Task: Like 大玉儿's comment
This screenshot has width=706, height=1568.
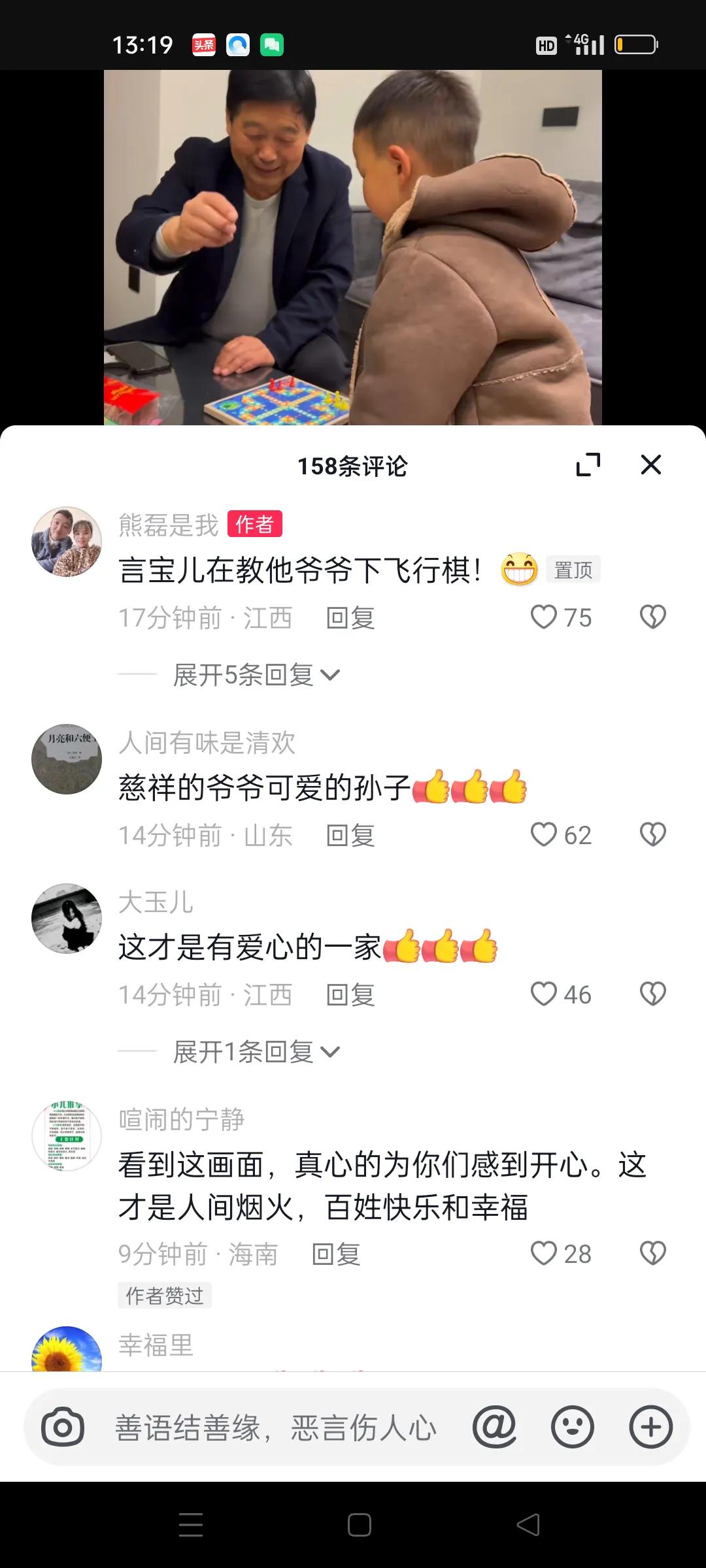Action: click(544, 994)
